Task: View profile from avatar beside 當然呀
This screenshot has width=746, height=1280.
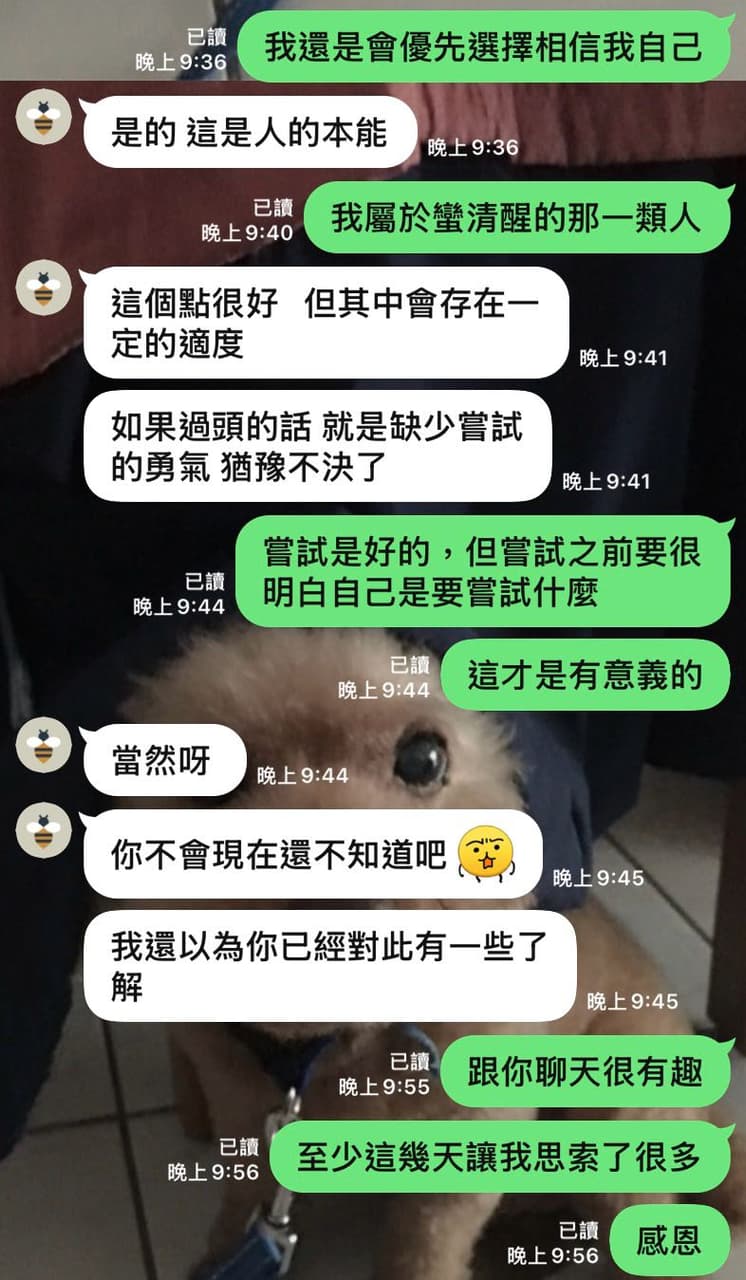Action: pos(44,745)
